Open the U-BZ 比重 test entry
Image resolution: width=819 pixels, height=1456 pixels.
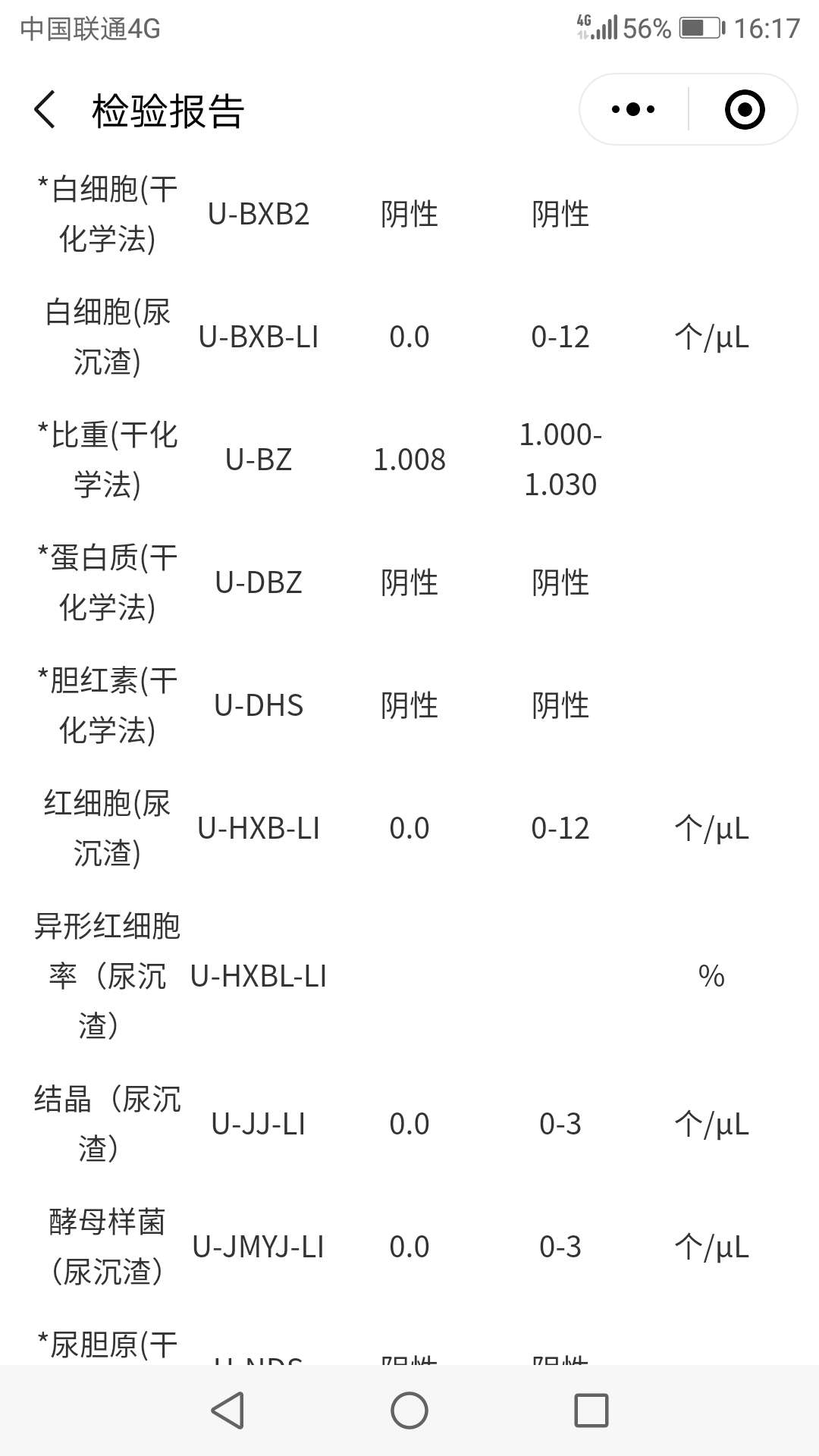[258, 460]
